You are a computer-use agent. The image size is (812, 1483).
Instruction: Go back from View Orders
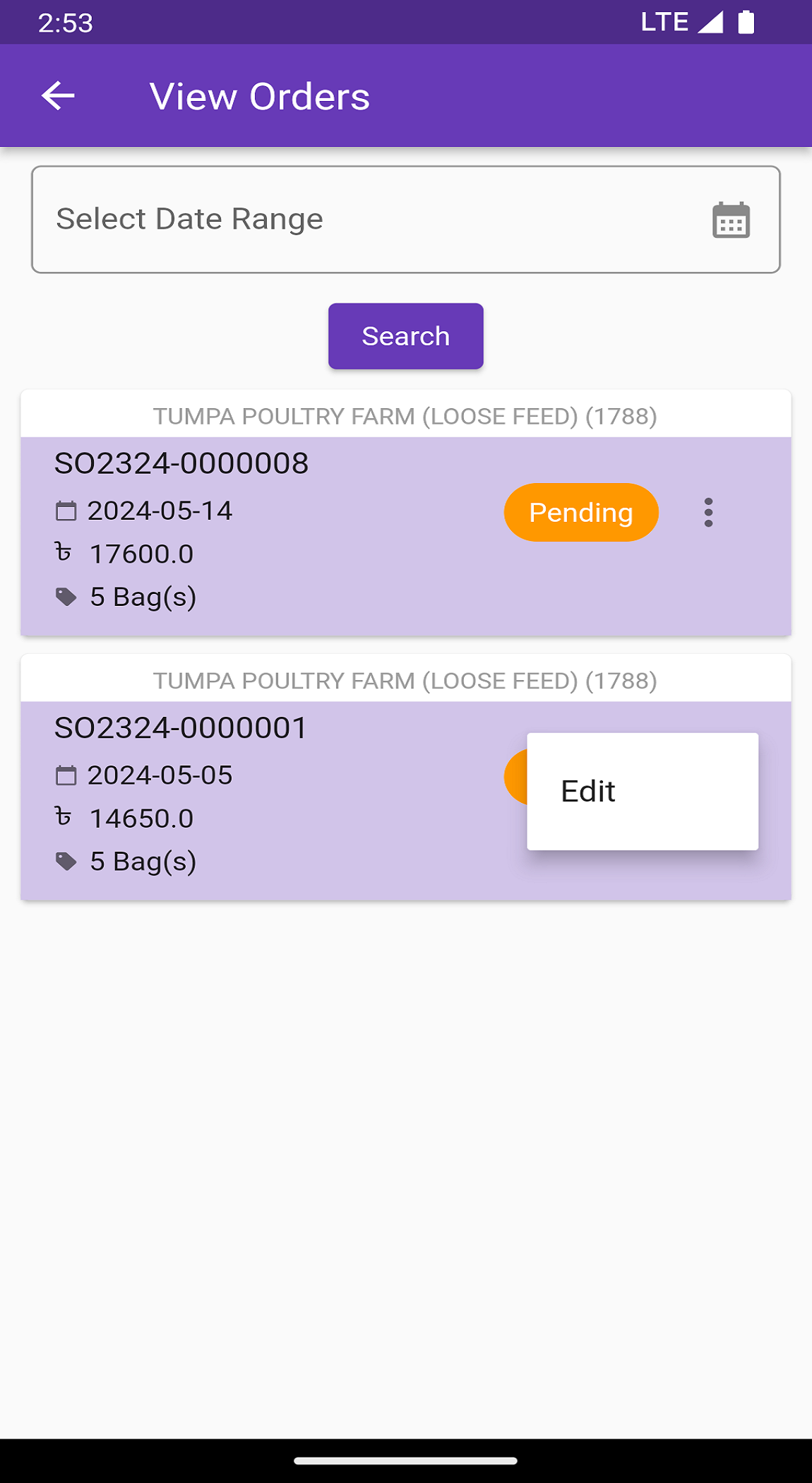point(58,96)
